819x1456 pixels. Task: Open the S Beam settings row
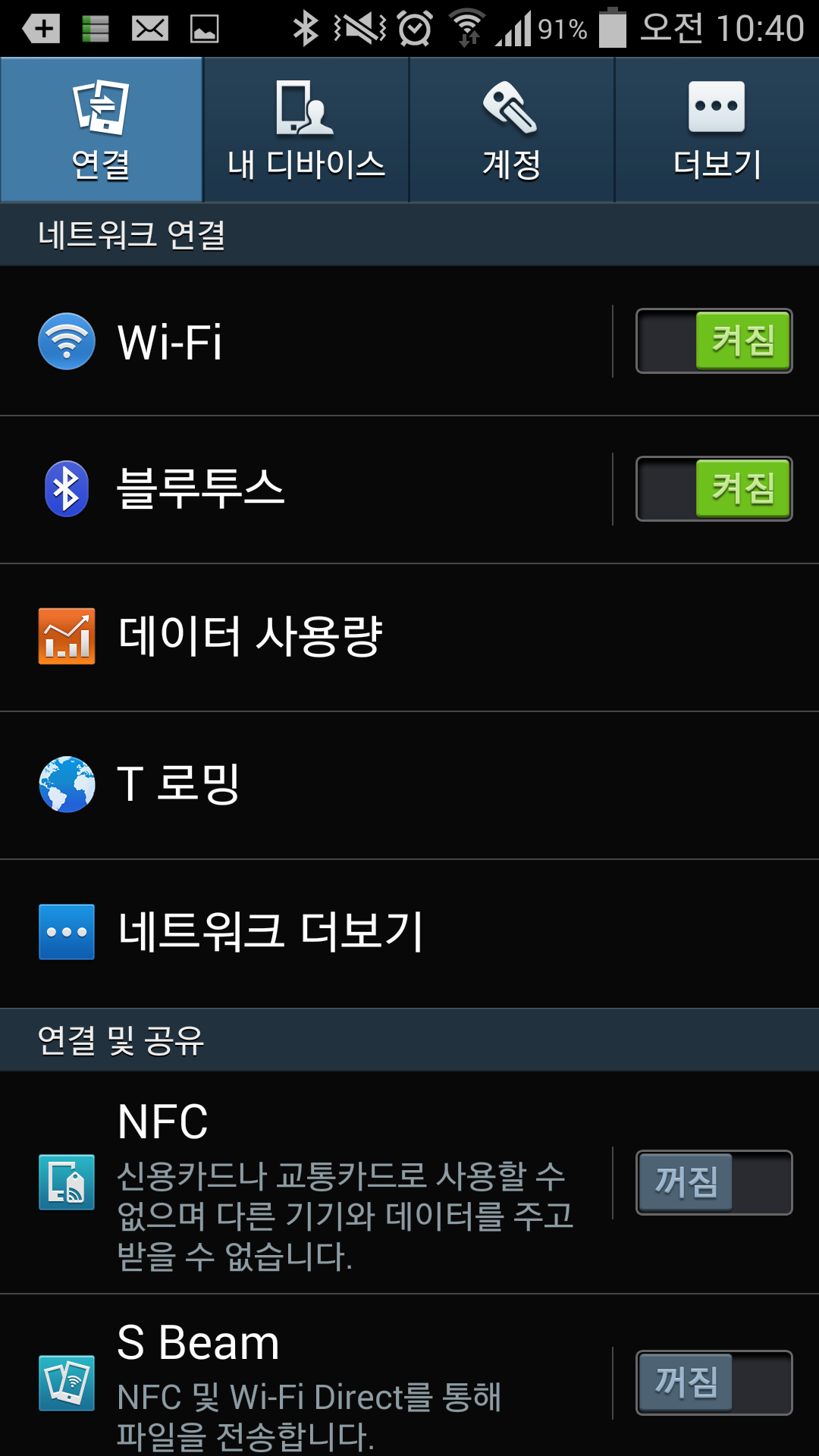tap(306, 1376)
